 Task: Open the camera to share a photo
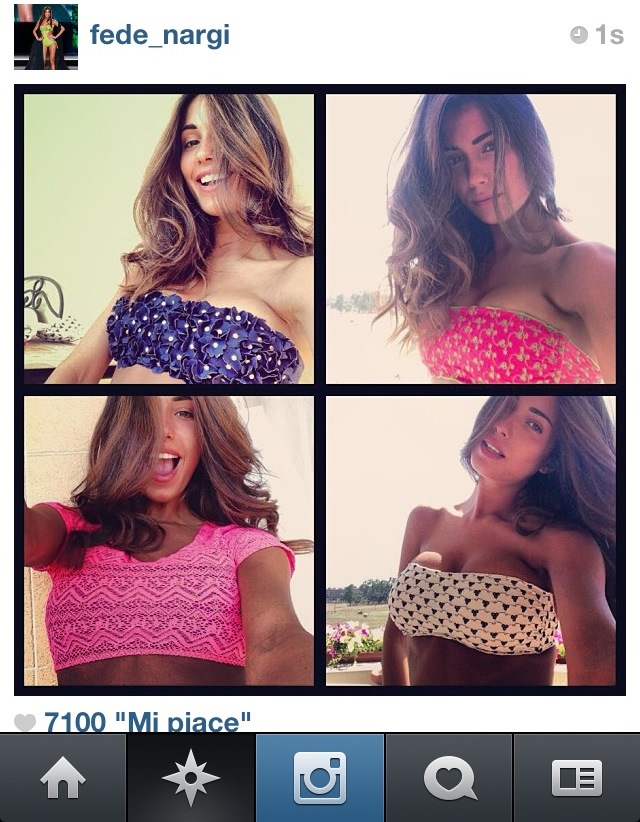tap(320, 778)
